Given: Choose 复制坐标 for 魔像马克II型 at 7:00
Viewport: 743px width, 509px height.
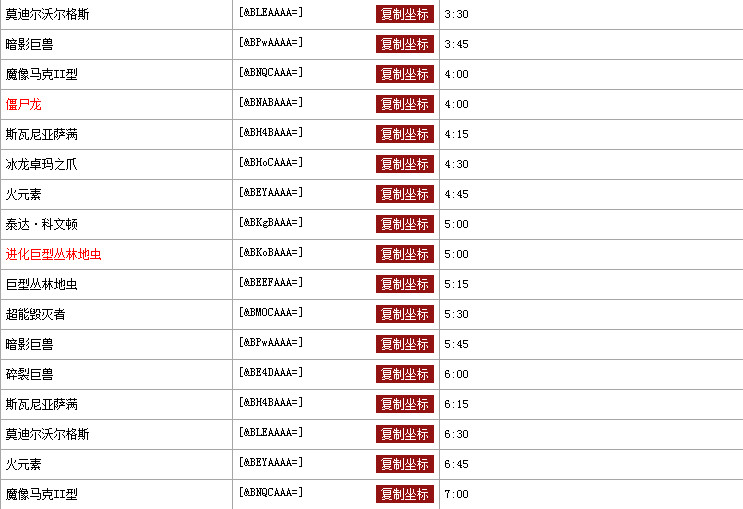Looking at the screenshot, I should click(405, 494).
